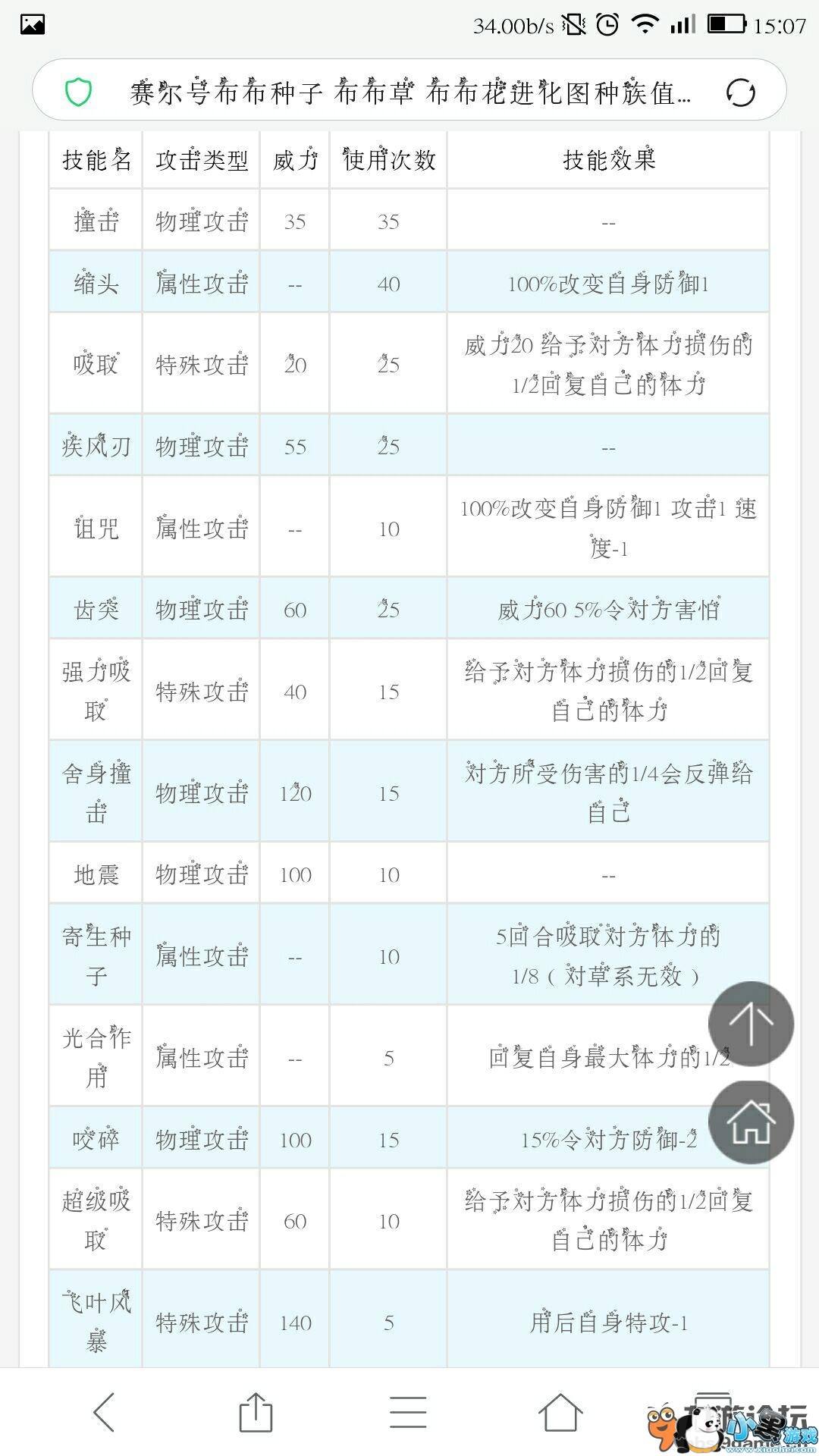Go to the browser home page

pos(560,1412)
